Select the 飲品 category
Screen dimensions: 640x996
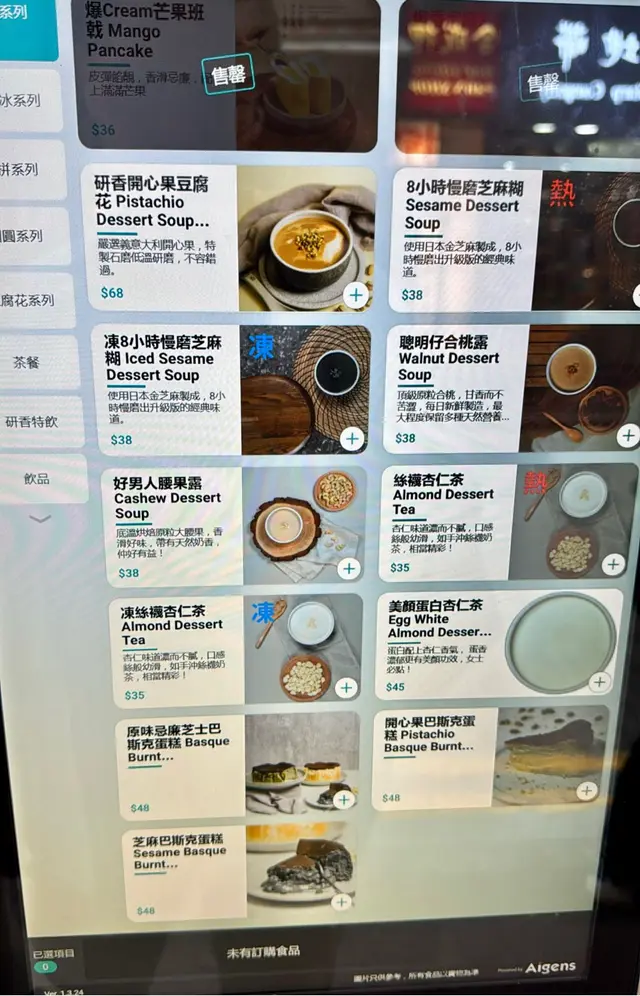38,479
